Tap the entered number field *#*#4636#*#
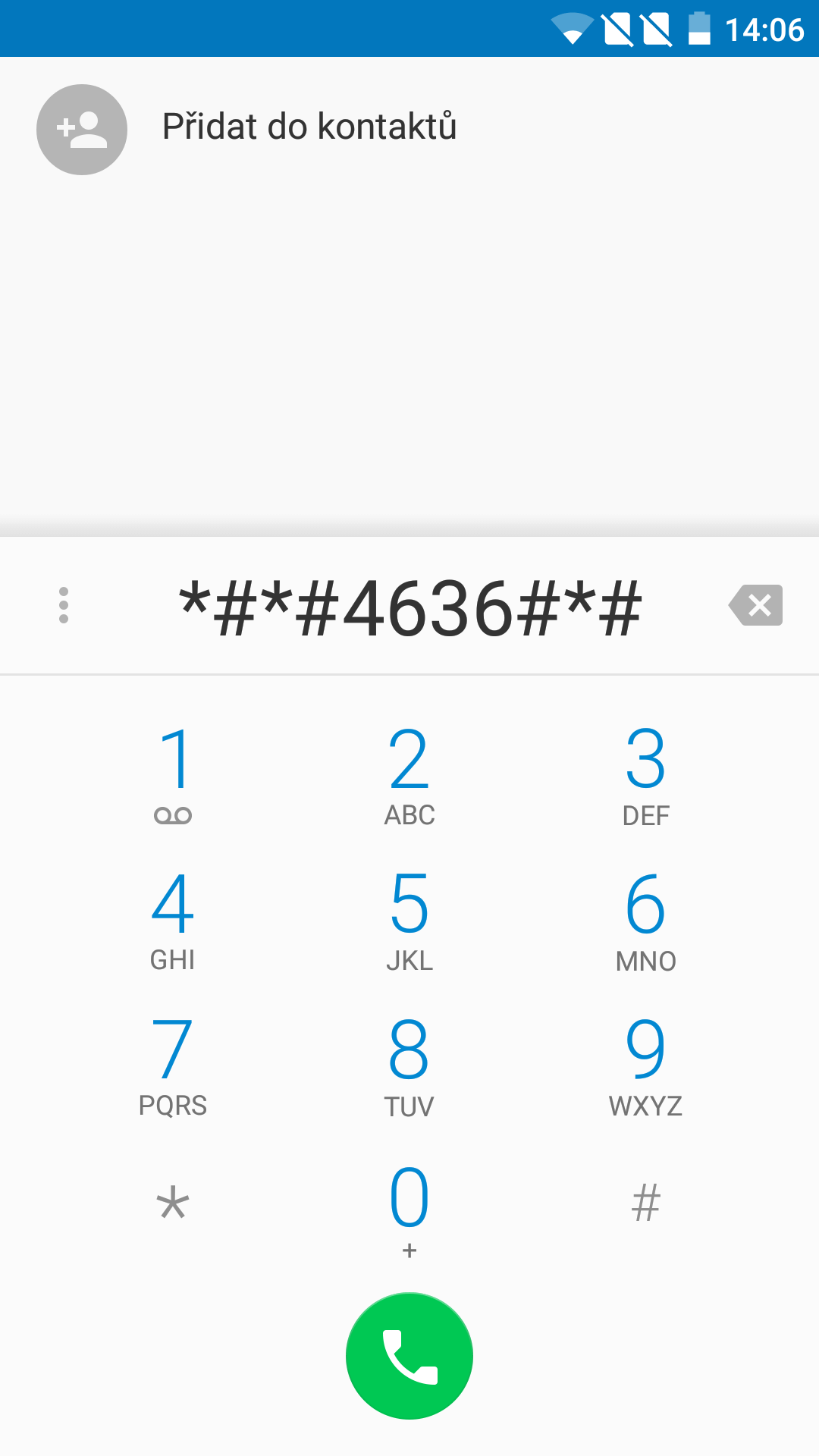Screen dimensions: 819x1456 (409, 608)
